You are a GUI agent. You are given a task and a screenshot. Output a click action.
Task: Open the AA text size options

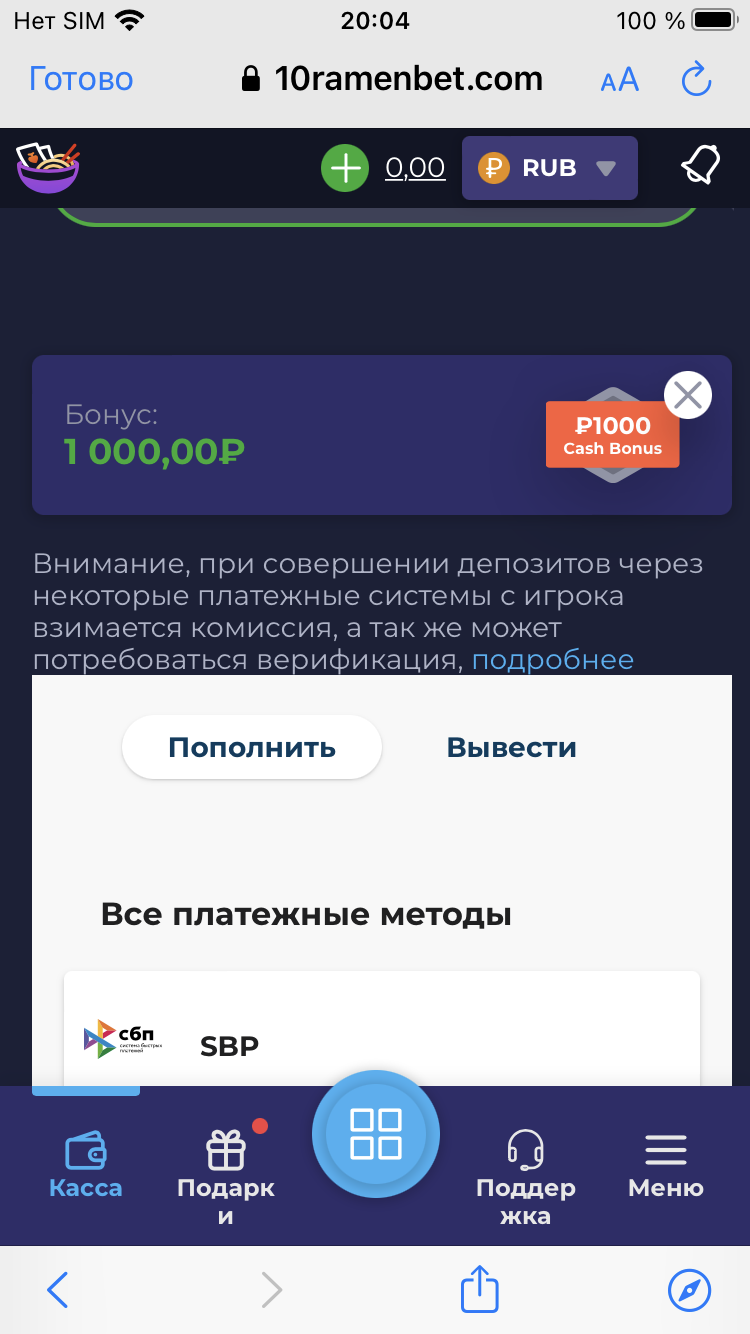[619, 81]
